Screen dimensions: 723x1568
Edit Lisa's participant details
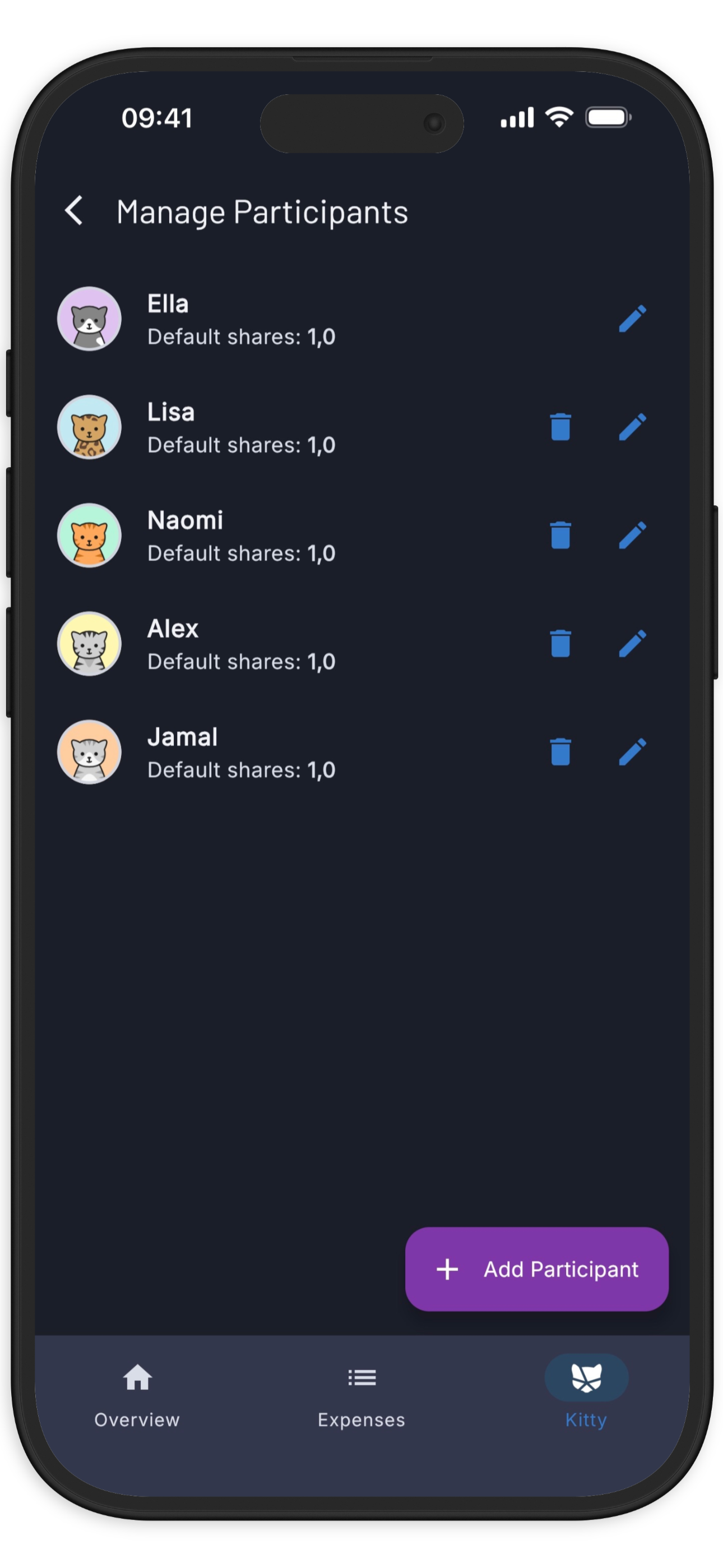pyautogui.click(x=632, y=427)
